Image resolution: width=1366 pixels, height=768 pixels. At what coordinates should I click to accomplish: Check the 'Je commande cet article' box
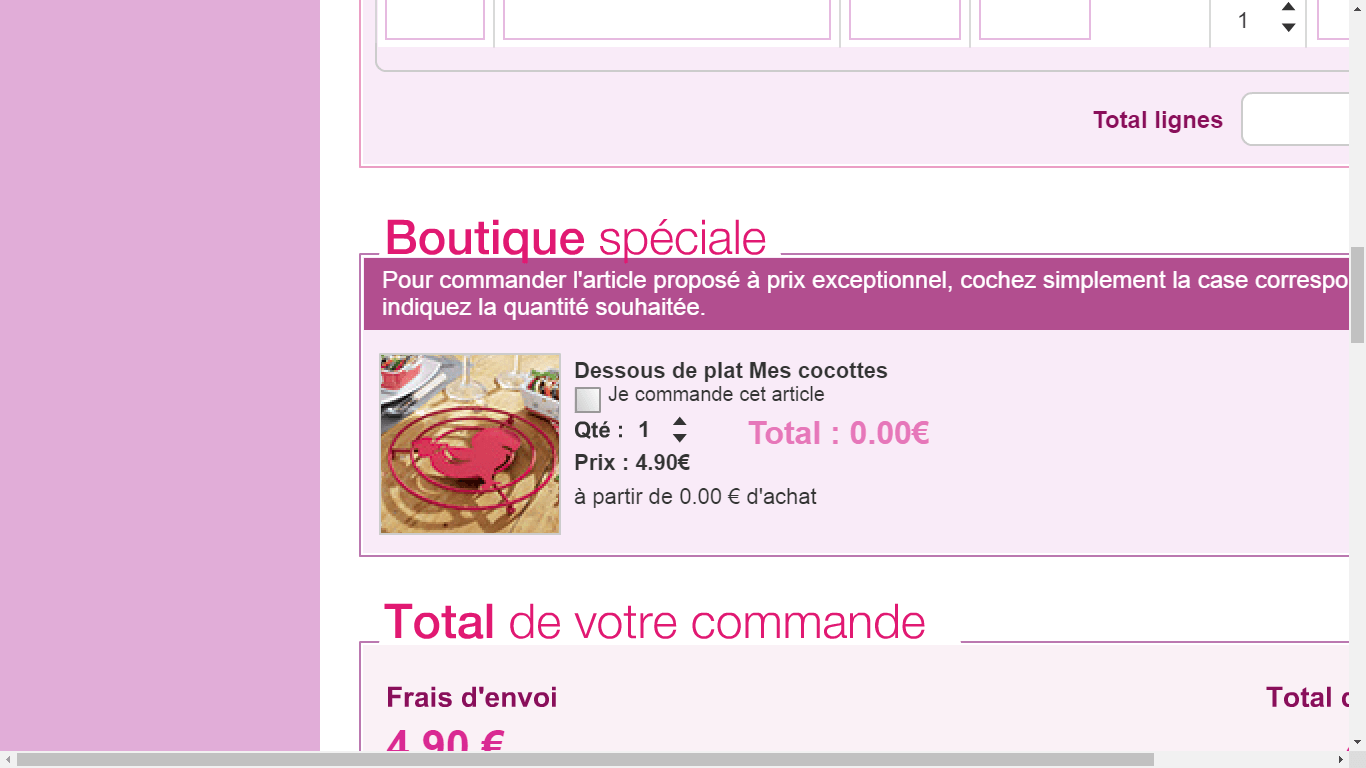click(588, 400)
